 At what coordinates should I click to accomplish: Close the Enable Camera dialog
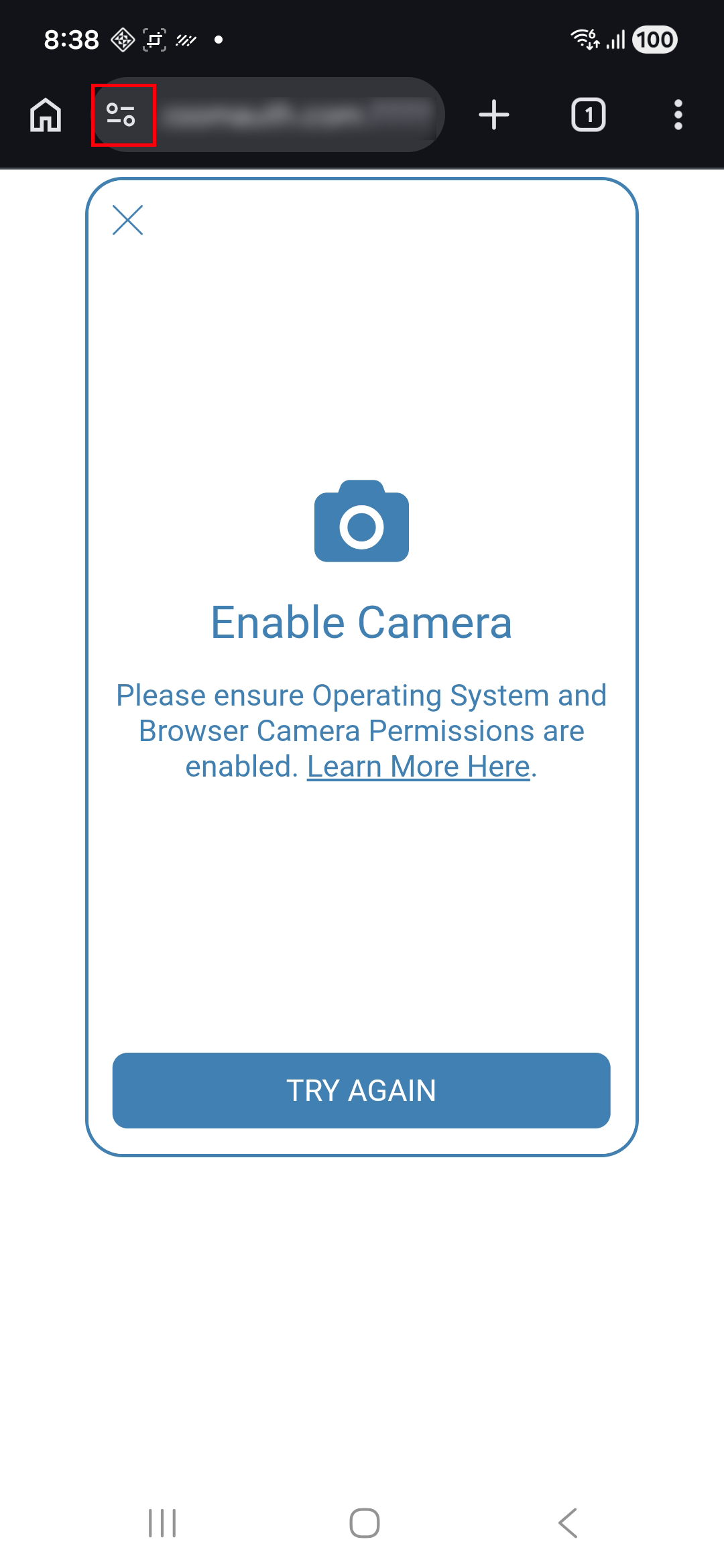click(127, 220)
